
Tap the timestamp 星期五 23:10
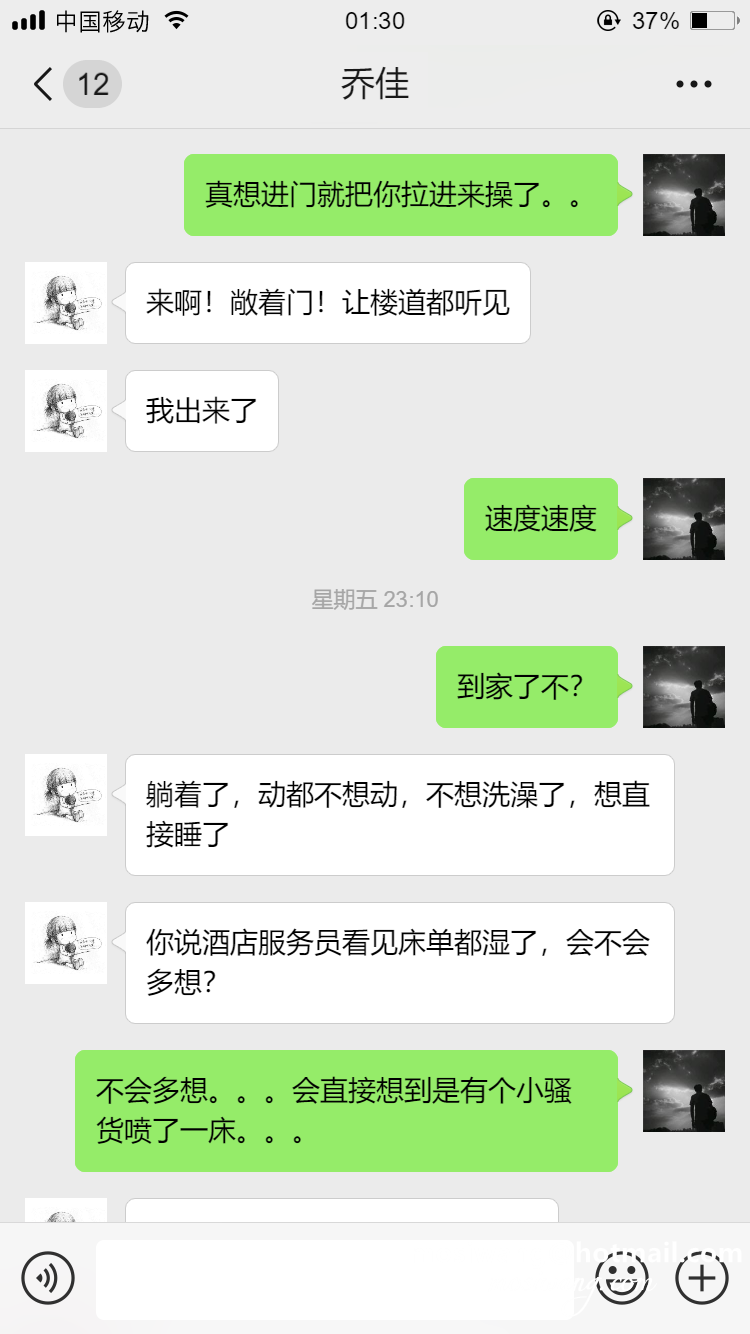[375, 598]
